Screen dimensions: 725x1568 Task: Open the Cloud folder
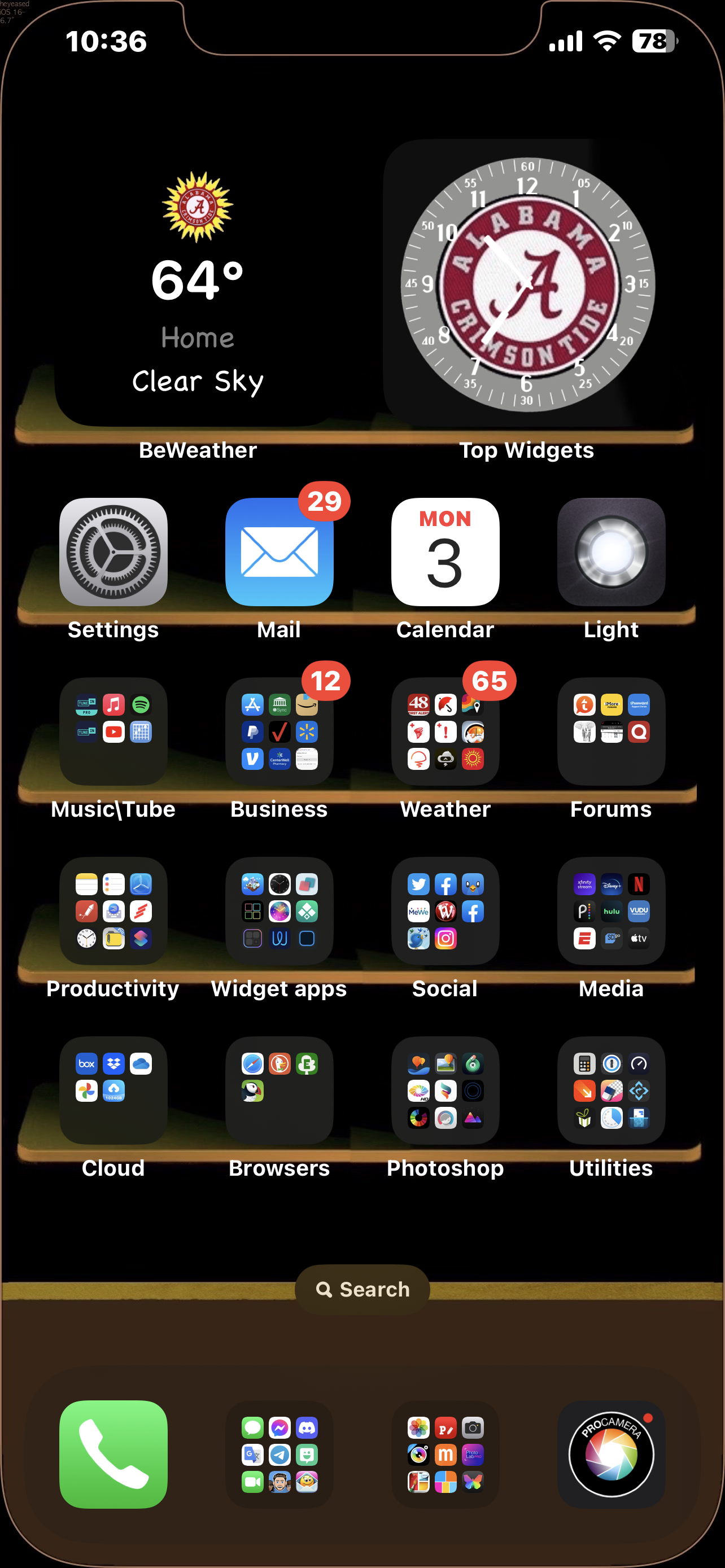(113, 1090)
